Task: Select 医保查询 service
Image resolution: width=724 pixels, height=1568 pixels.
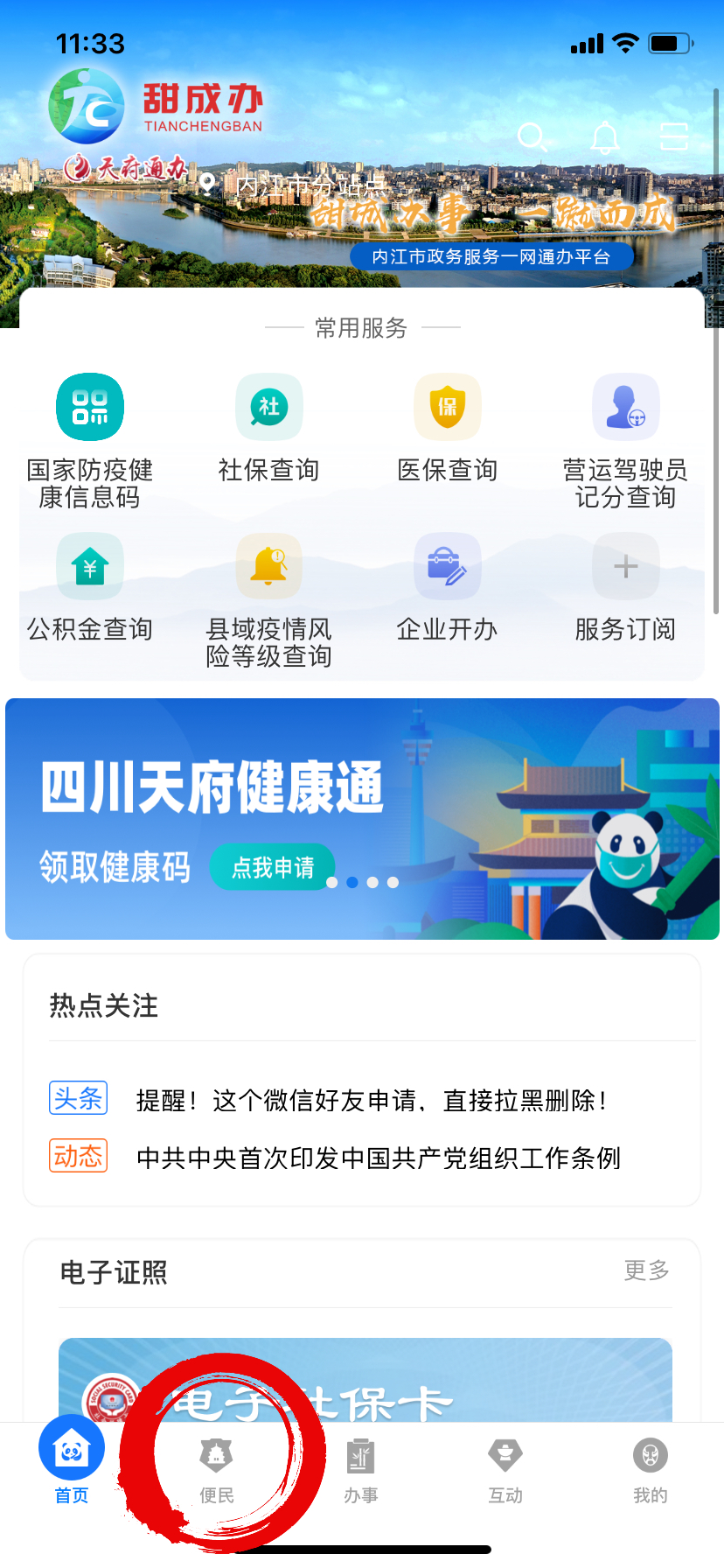Action: pyautogui.click(x=447, y=429)
